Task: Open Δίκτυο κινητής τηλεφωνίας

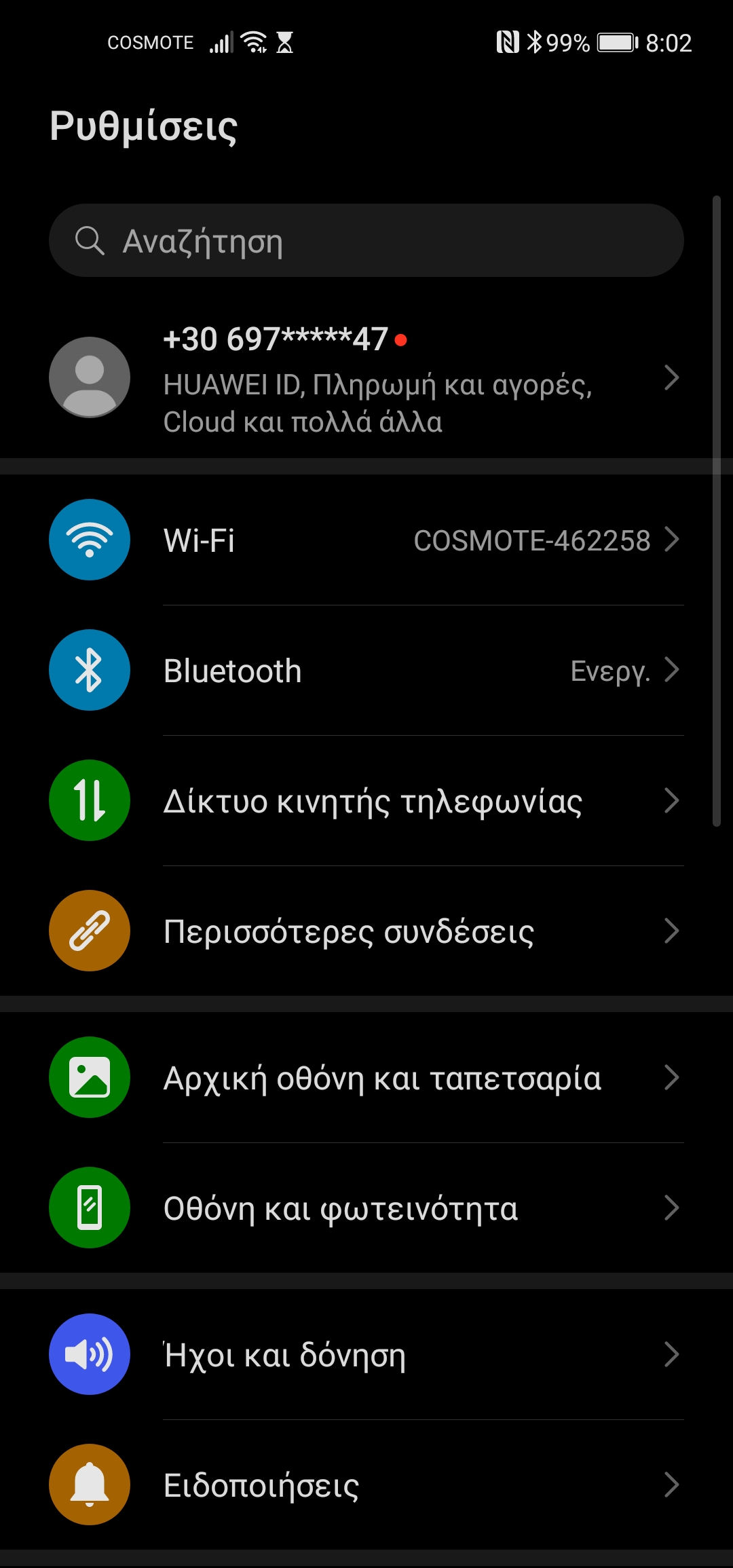Action: 366,800
